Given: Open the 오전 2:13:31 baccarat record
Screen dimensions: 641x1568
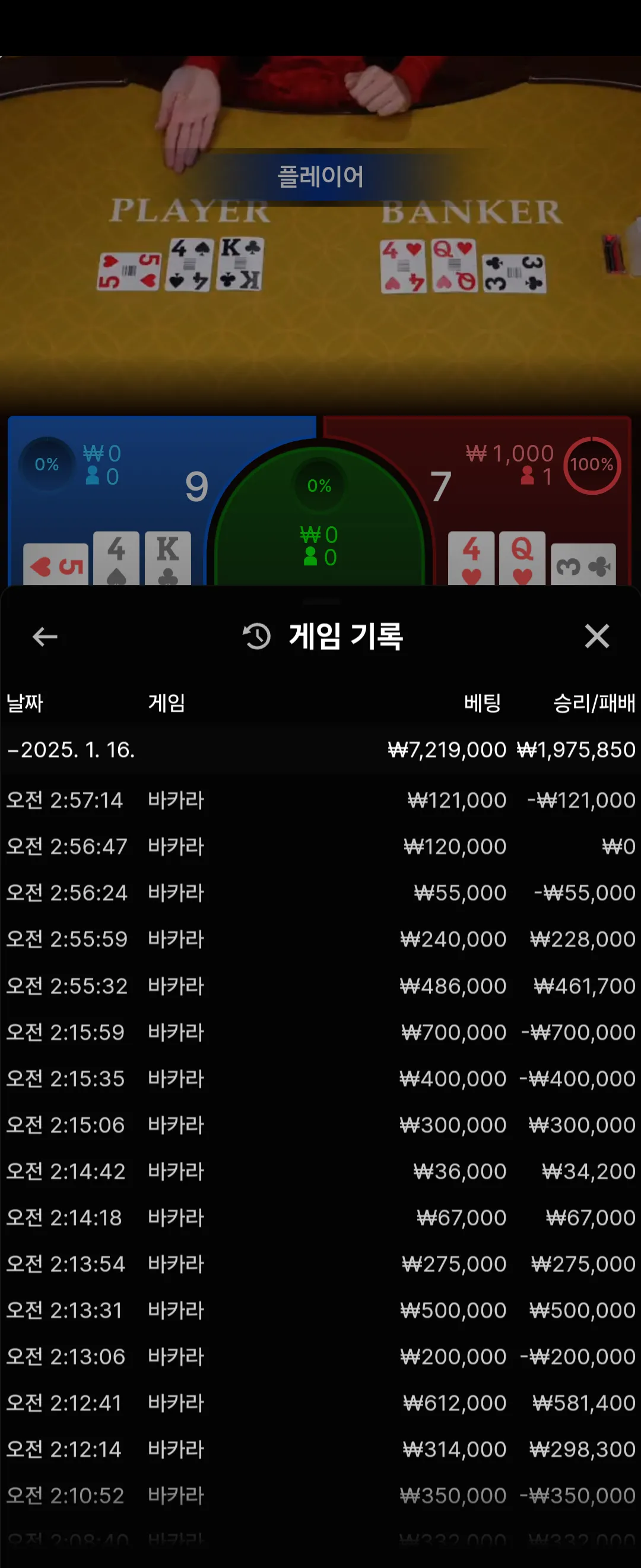Looking at the screenshot, I should (x=320, y=1310).
